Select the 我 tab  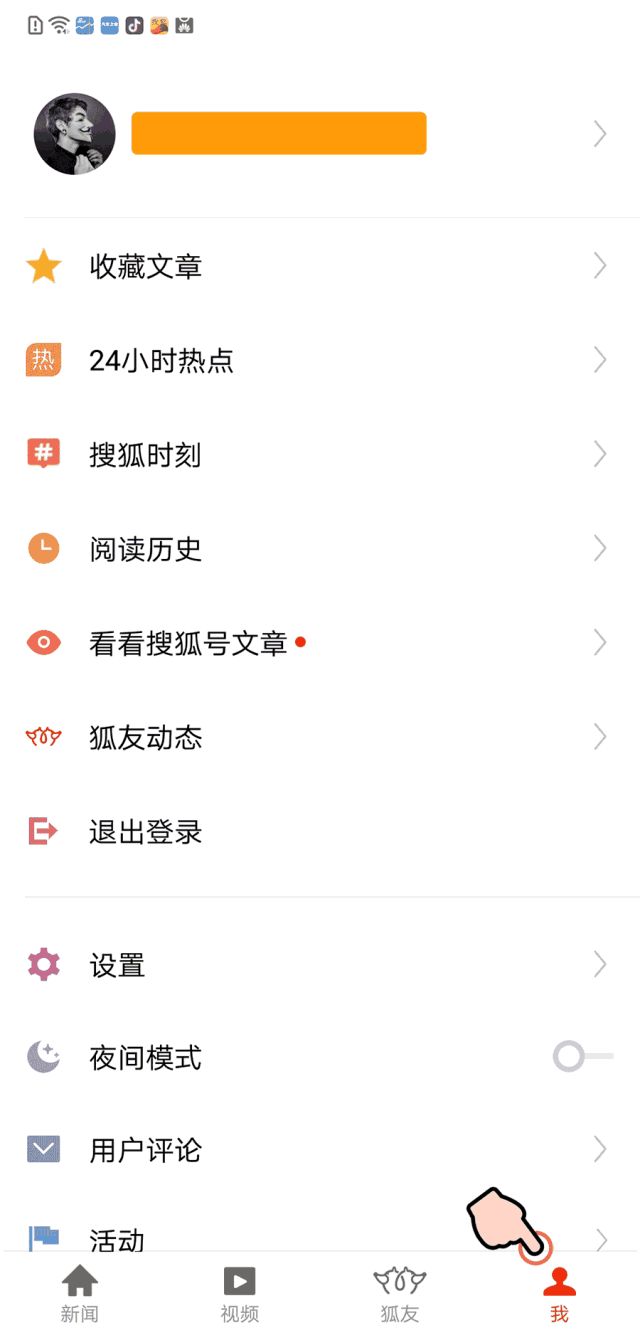pyautogui.click(x=559, y=1294)
